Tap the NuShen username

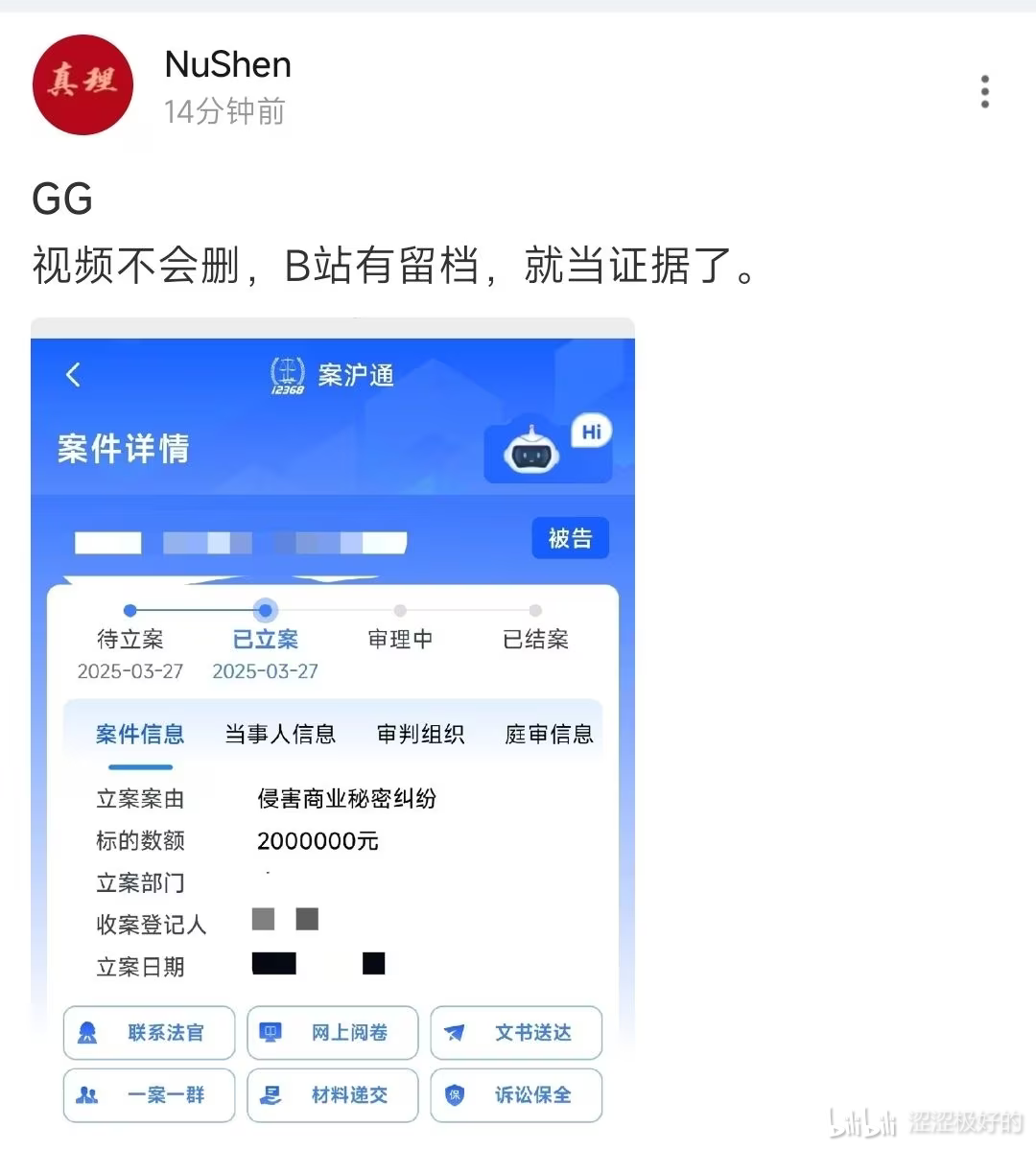(227, 65)
